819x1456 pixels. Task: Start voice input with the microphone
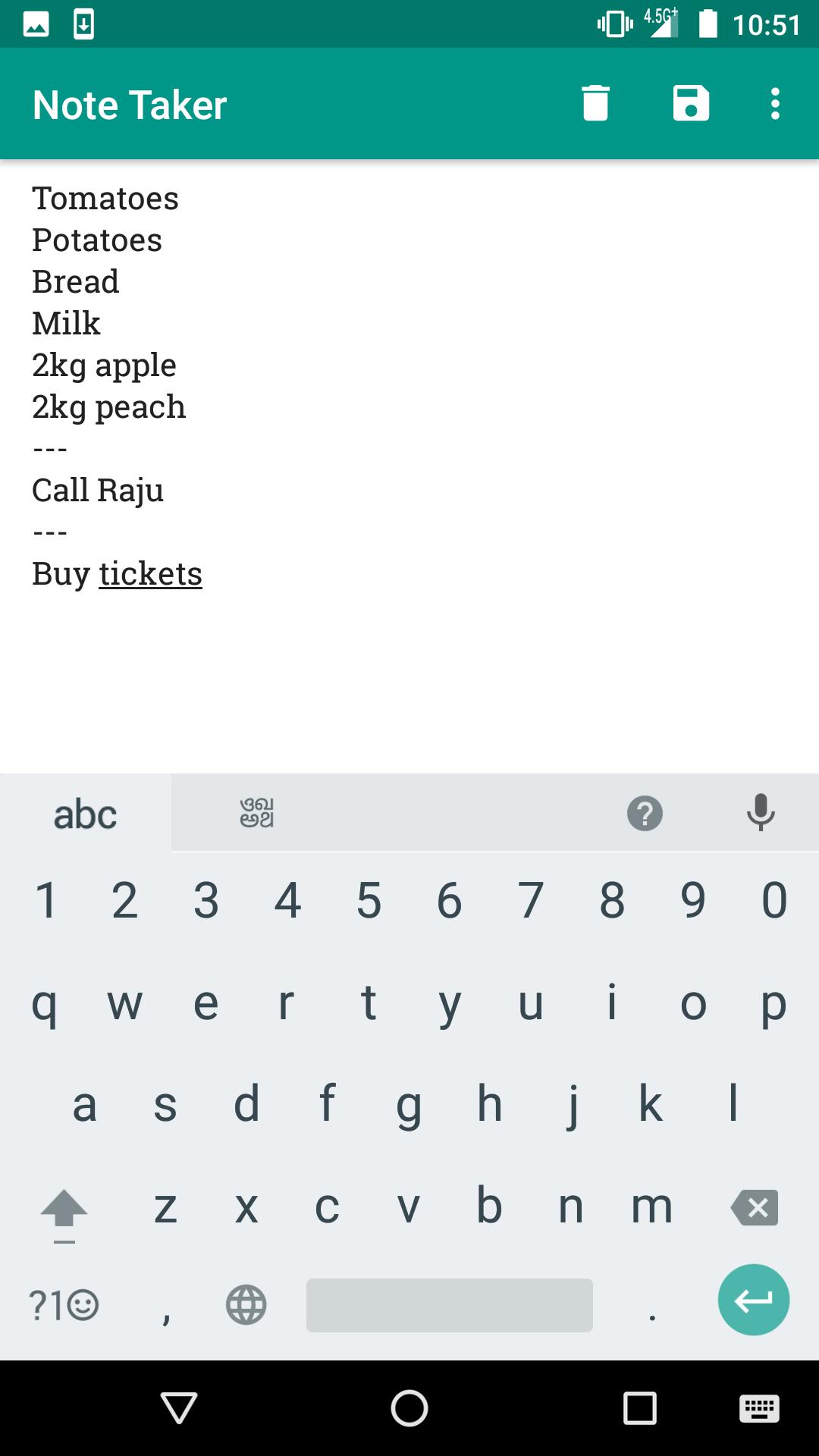click(760, 813)
